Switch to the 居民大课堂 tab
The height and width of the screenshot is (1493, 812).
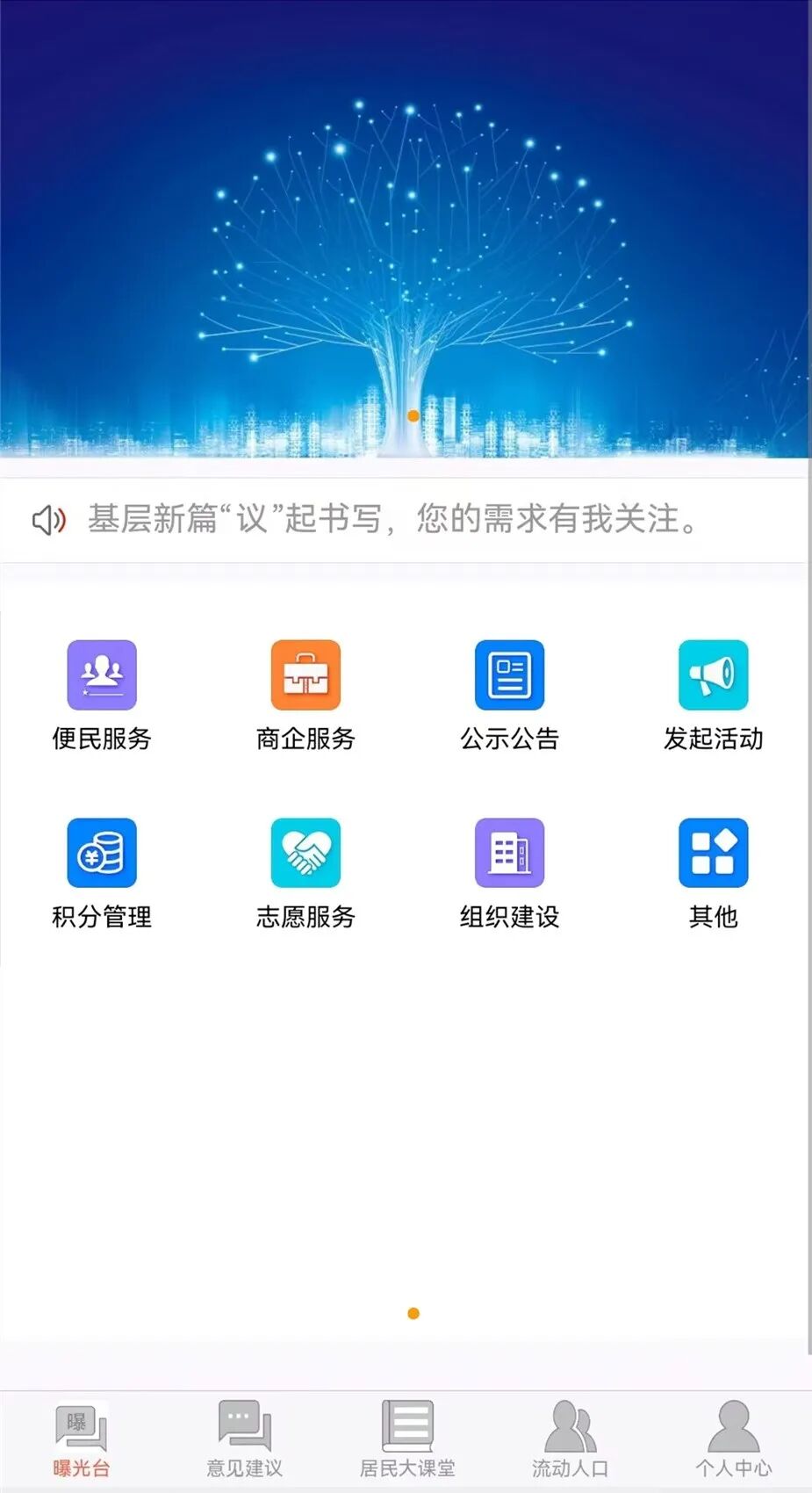point(407,1441)
